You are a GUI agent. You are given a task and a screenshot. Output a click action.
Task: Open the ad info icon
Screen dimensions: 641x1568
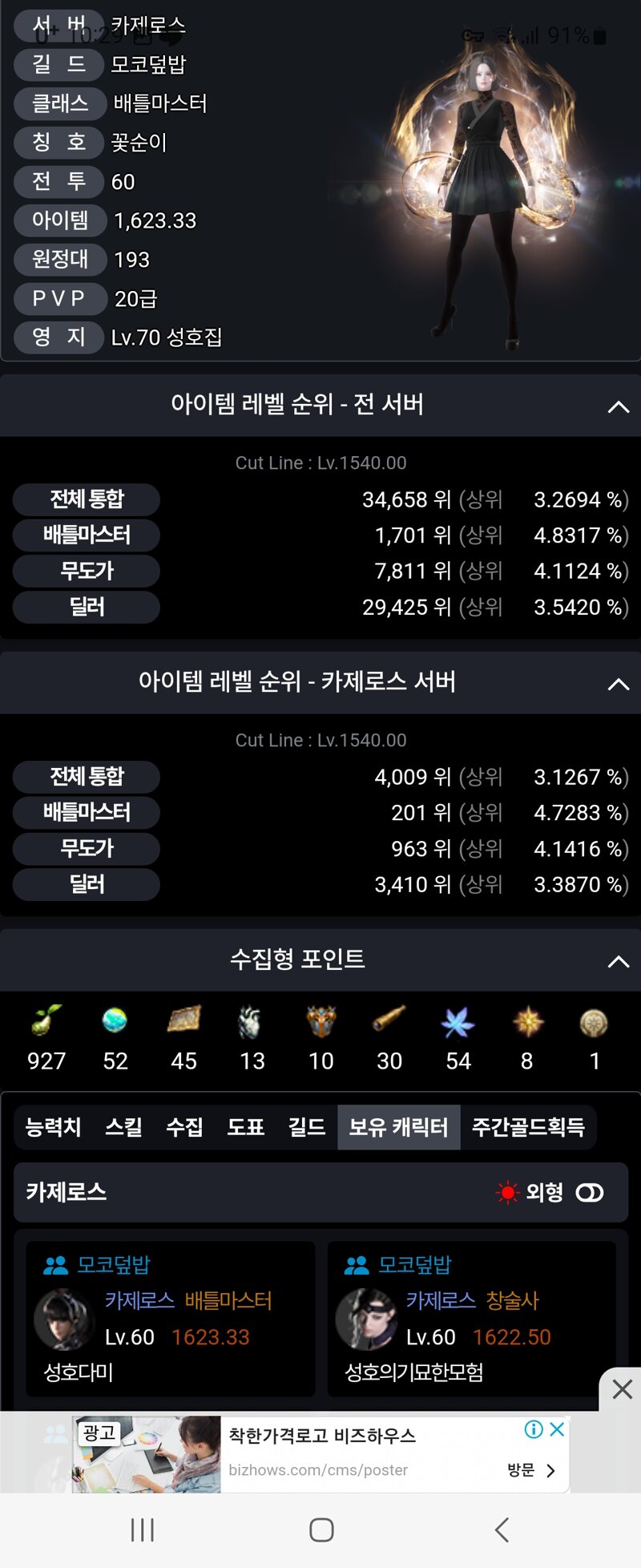click(x=533, y=1429)
